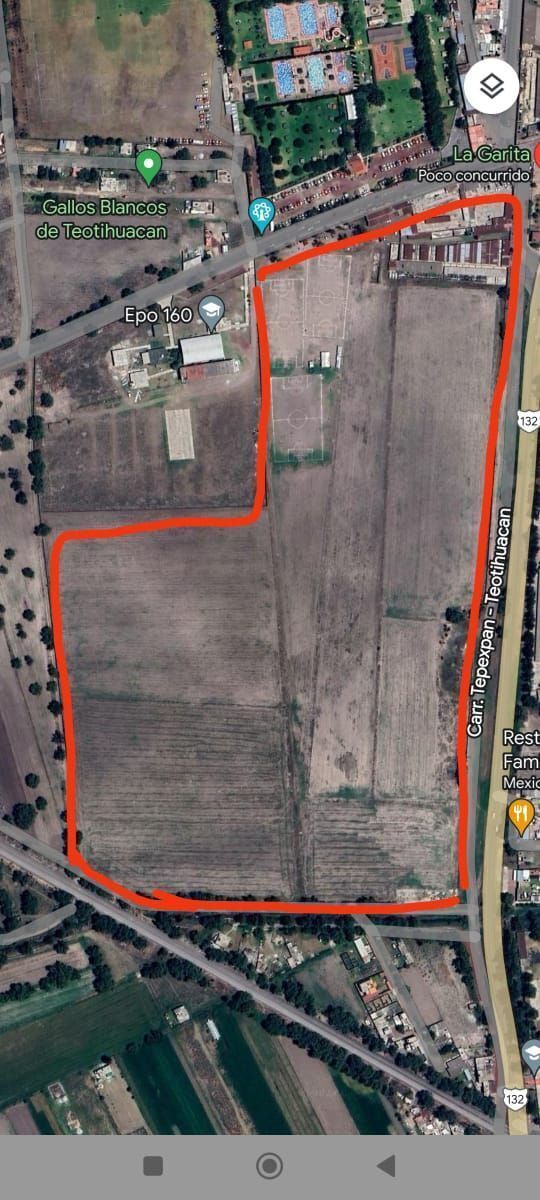
Task: Open the recent apps view
Action: (x=153, y=1165)
